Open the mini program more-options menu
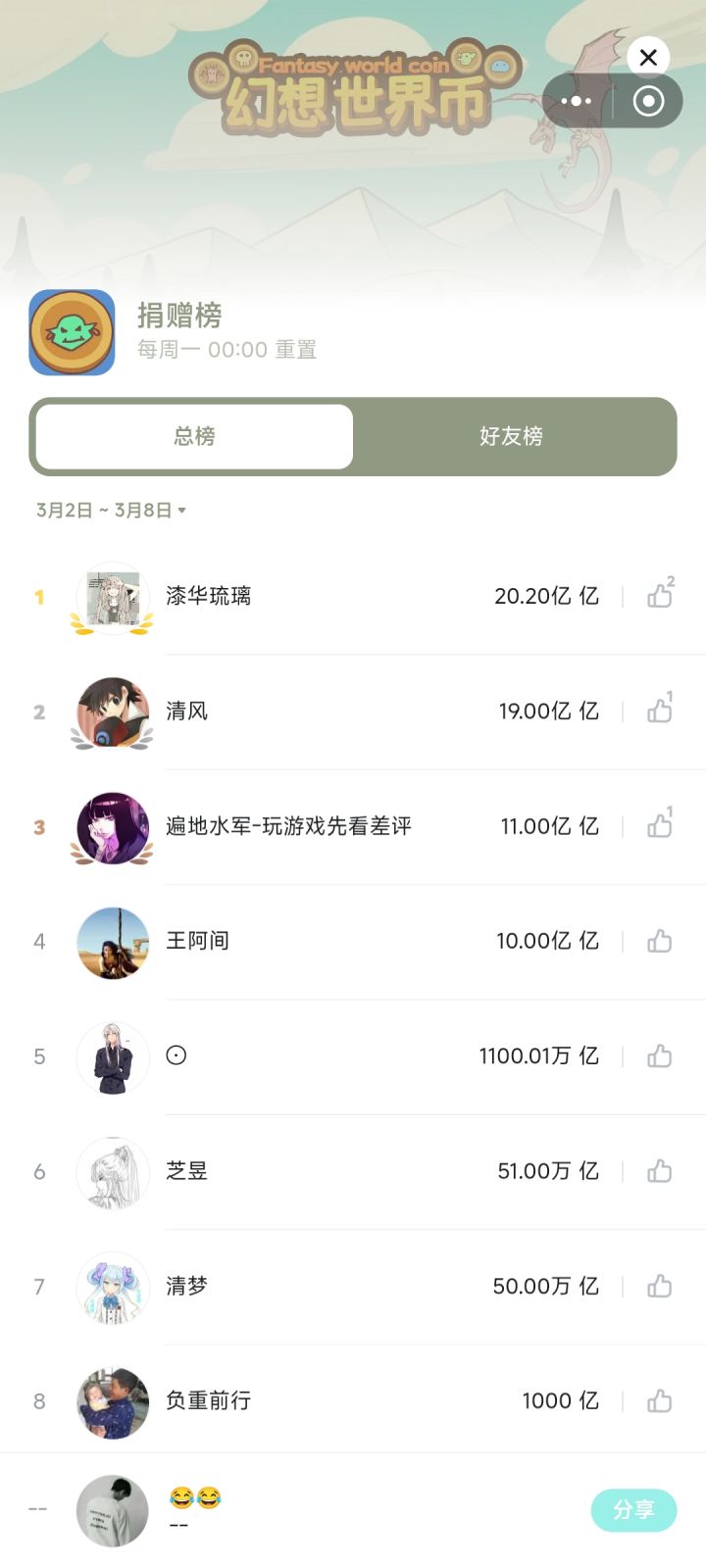 pos(577,101)
